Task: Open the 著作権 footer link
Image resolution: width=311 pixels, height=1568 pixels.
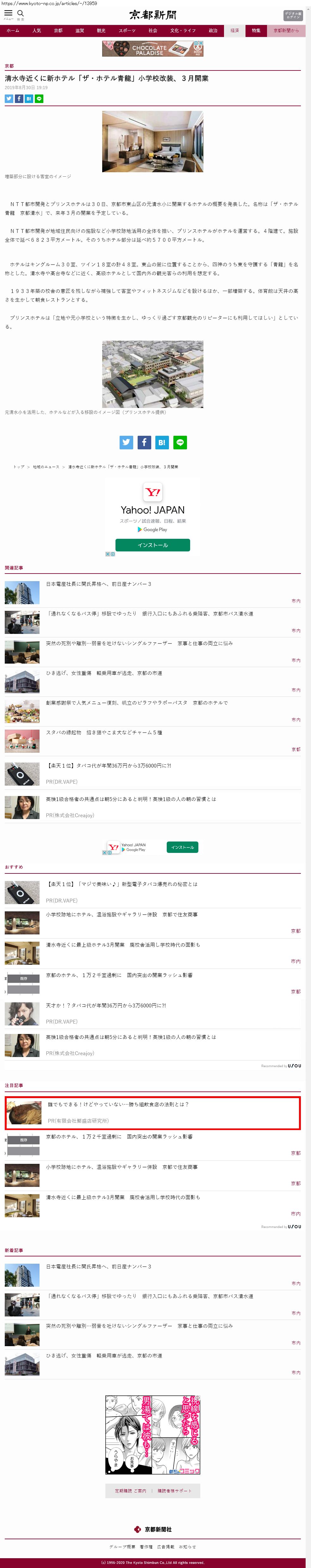Action: point(146,1547)
